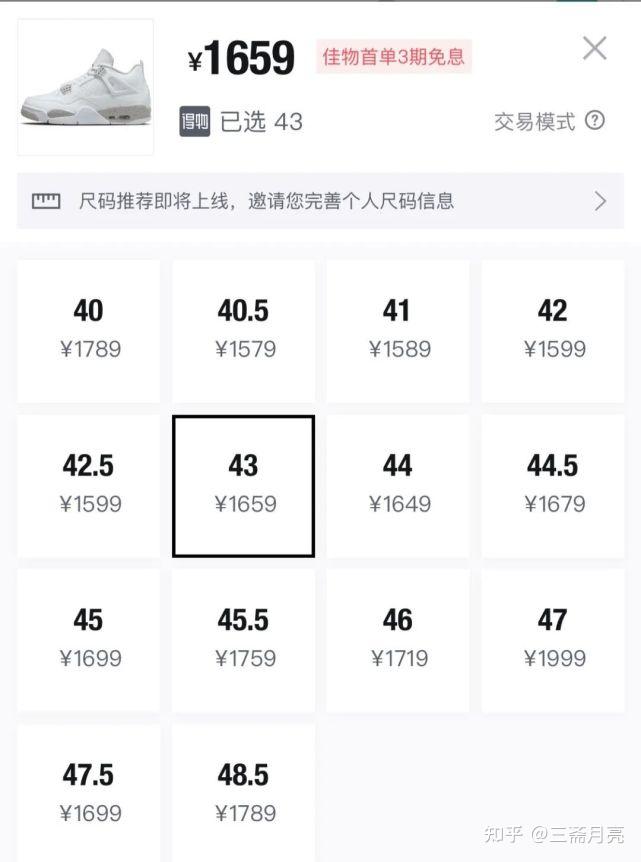Select size 44 priced ¥1649
This screenshot has width=641, height=862.
point(398,486)
